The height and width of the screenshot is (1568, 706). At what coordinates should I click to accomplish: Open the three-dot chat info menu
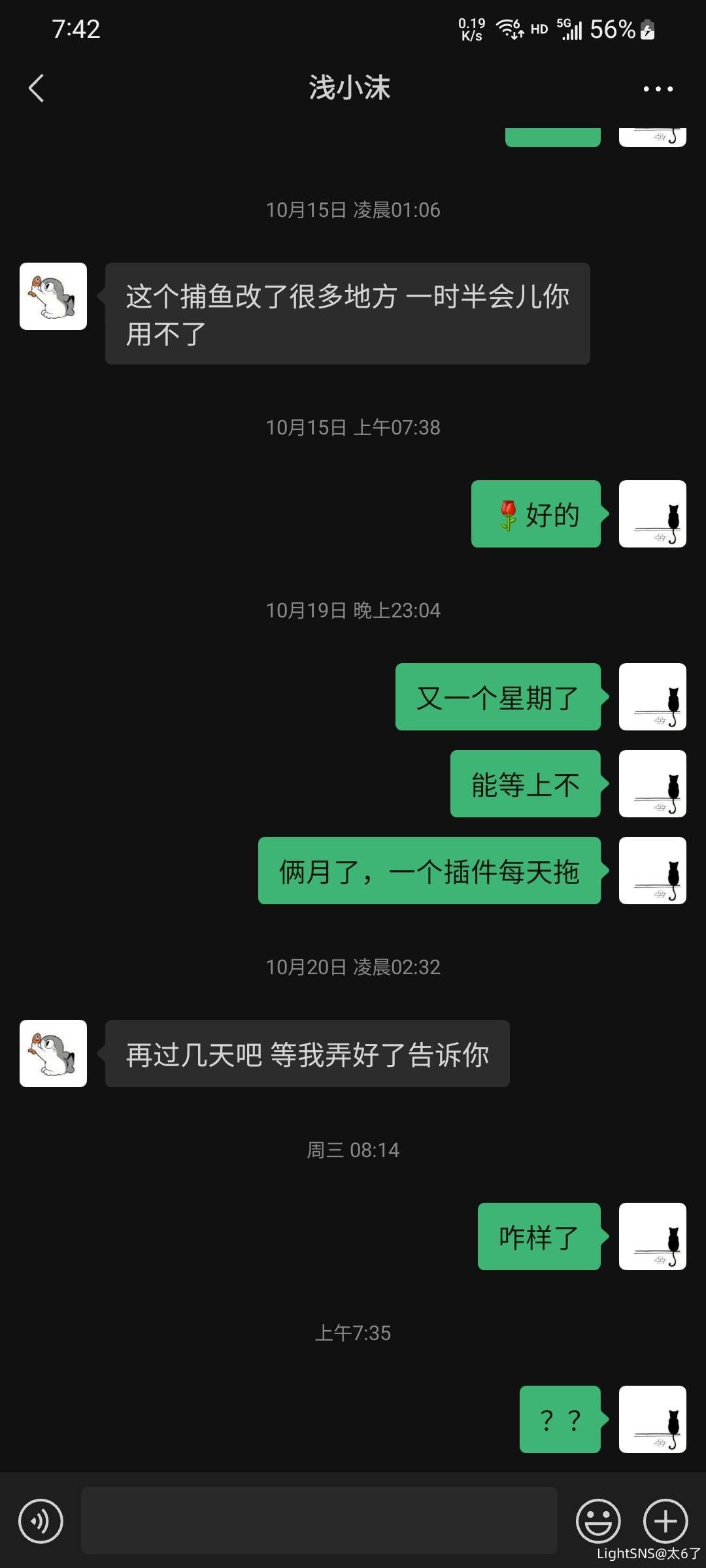[x=658, y=89]
